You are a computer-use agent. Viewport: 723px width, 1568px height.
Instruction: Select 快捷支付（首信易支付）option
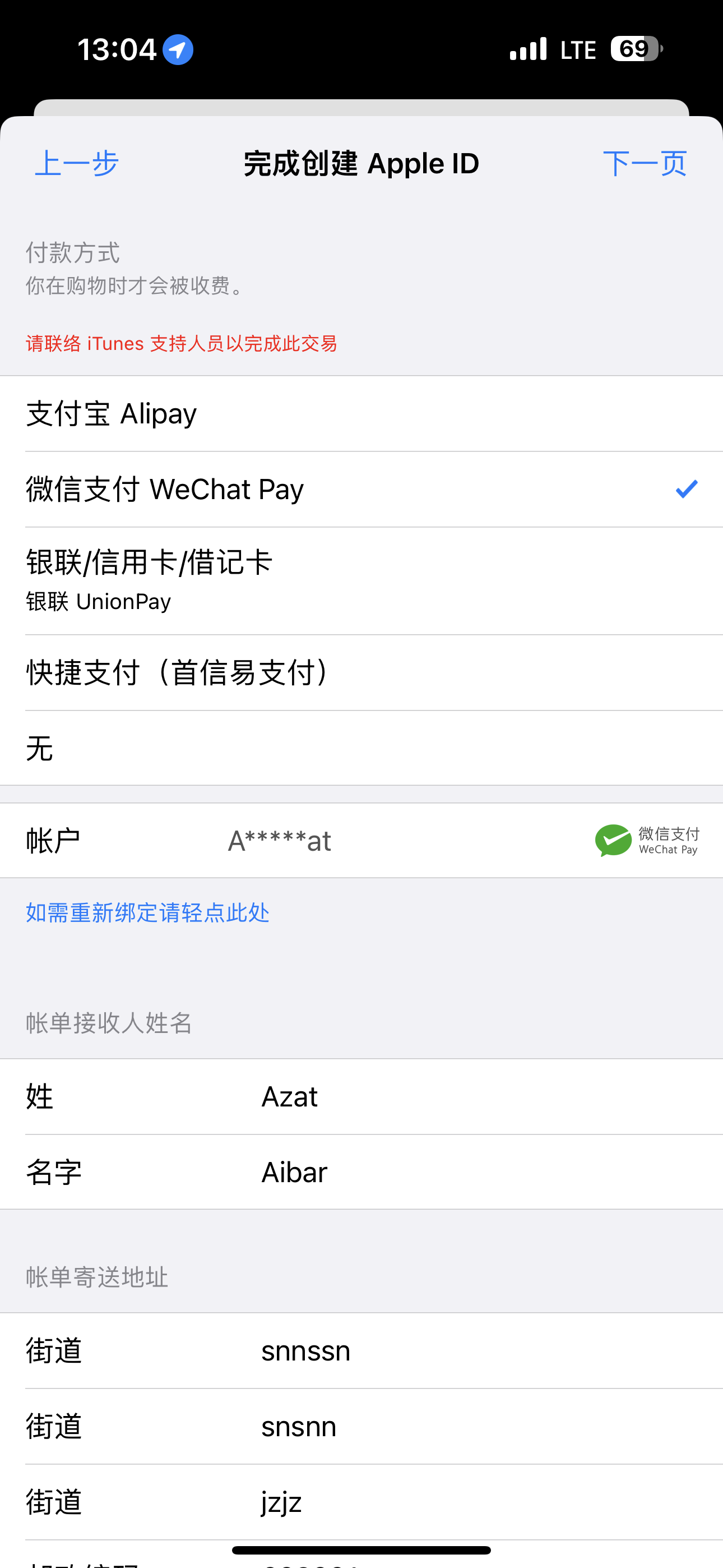click(x=361, y=672)
